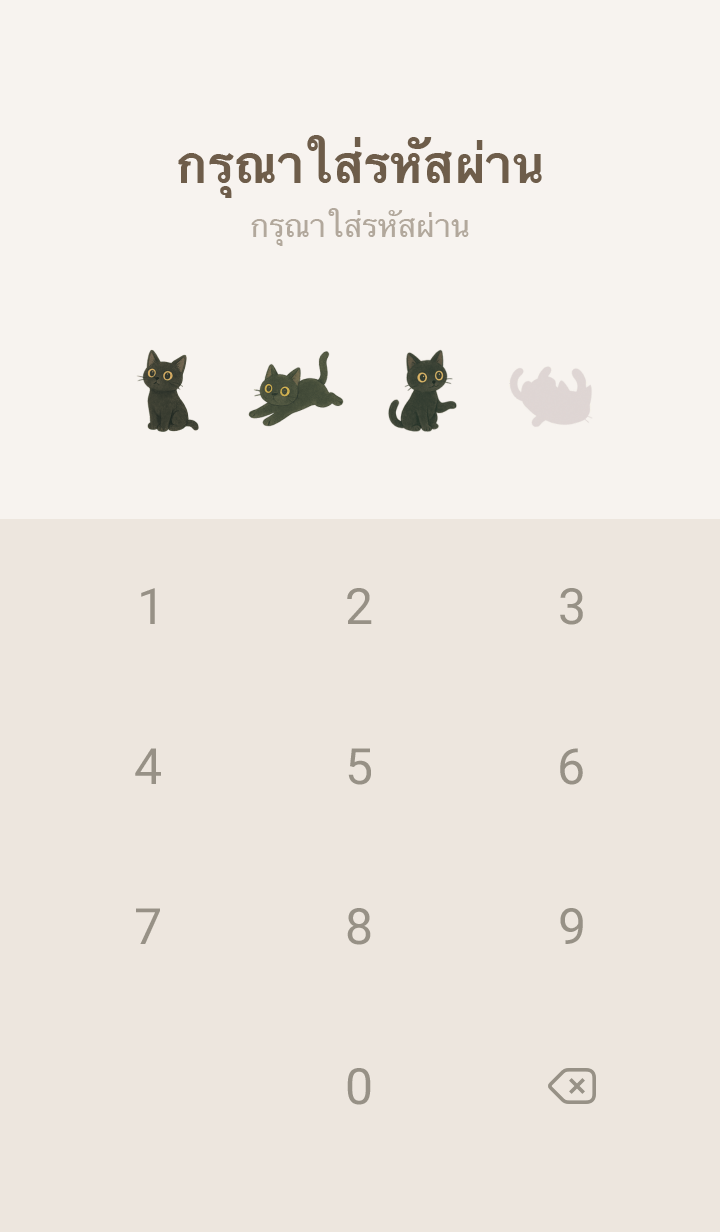
Task: Enter digit 1 on the keypad
Action: (149, 607)
